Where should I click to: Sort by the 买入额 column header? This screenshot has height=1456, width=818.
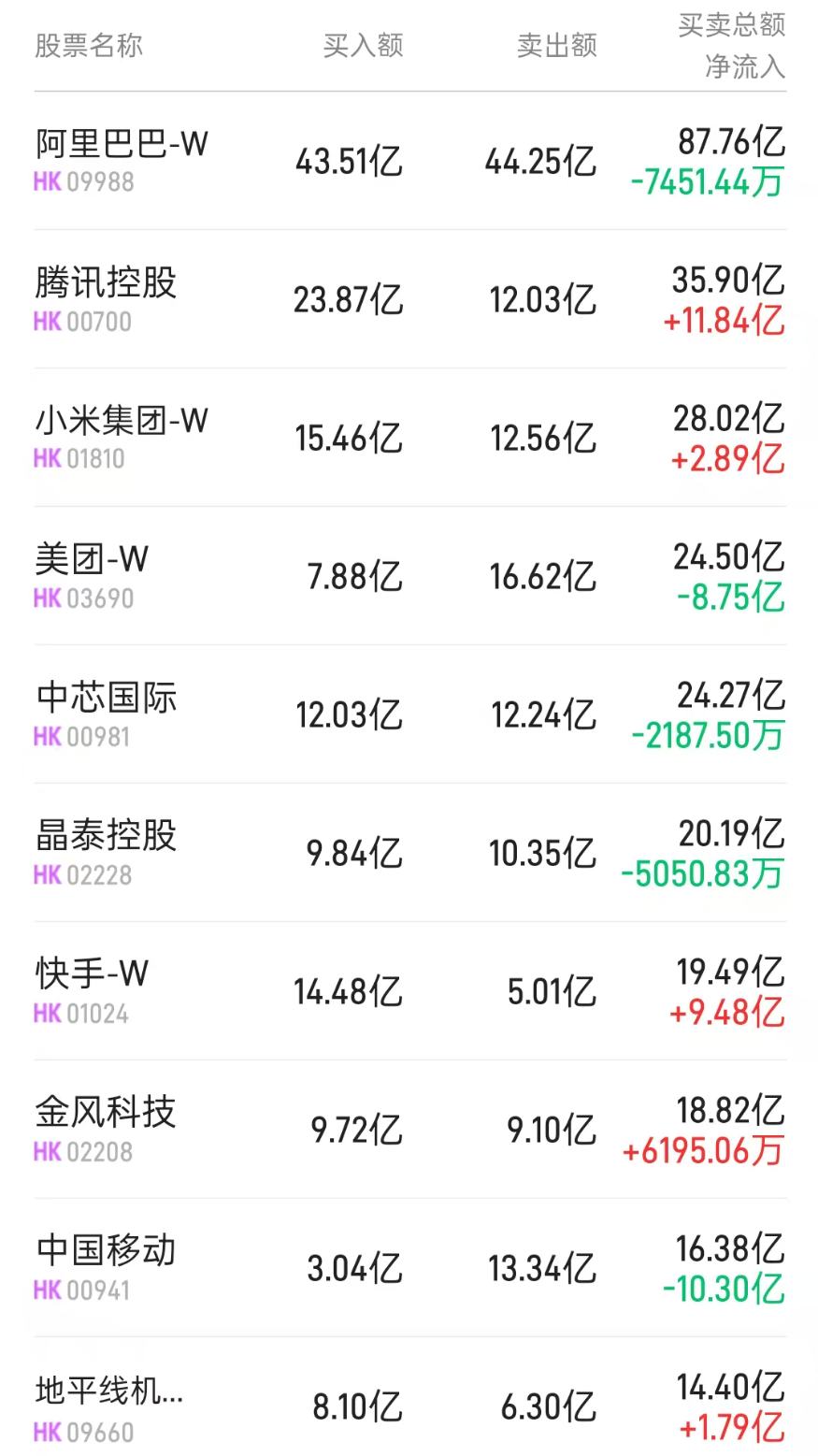click(x=363, y=44)
